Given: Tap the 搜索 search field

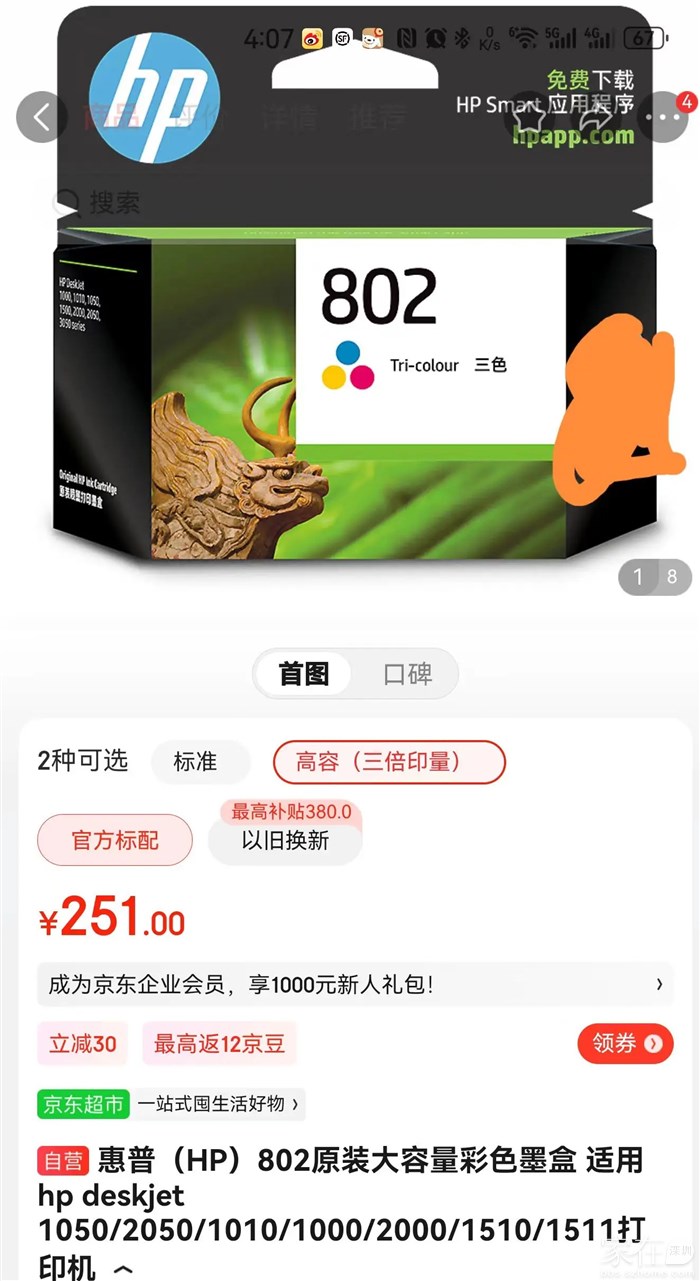Looking at the screenshot, I should point(110,203).
